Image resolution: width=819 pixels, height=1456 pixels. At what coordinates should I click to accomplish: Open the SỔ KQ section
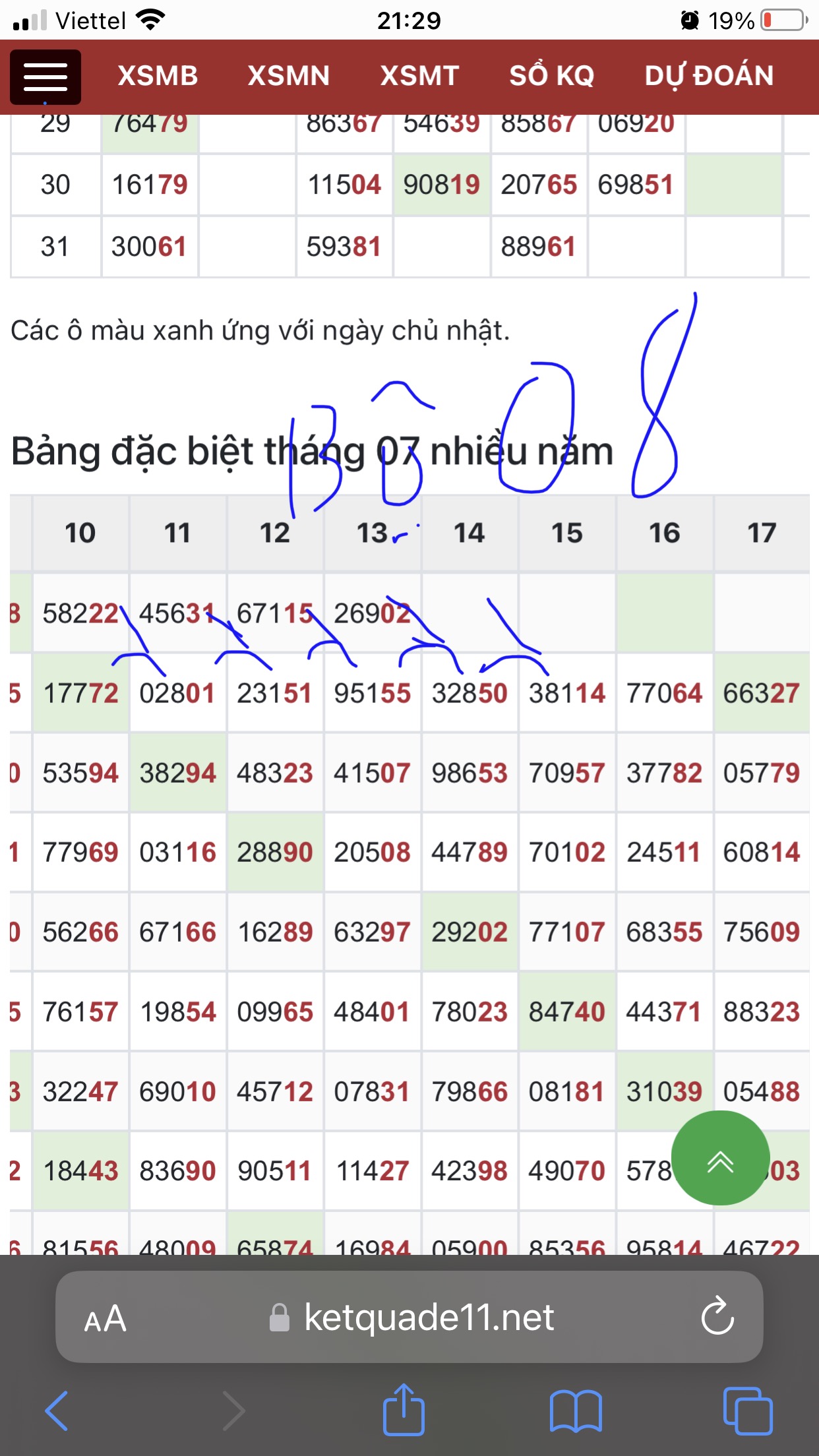pyautogui.click(x=552, y=76)
